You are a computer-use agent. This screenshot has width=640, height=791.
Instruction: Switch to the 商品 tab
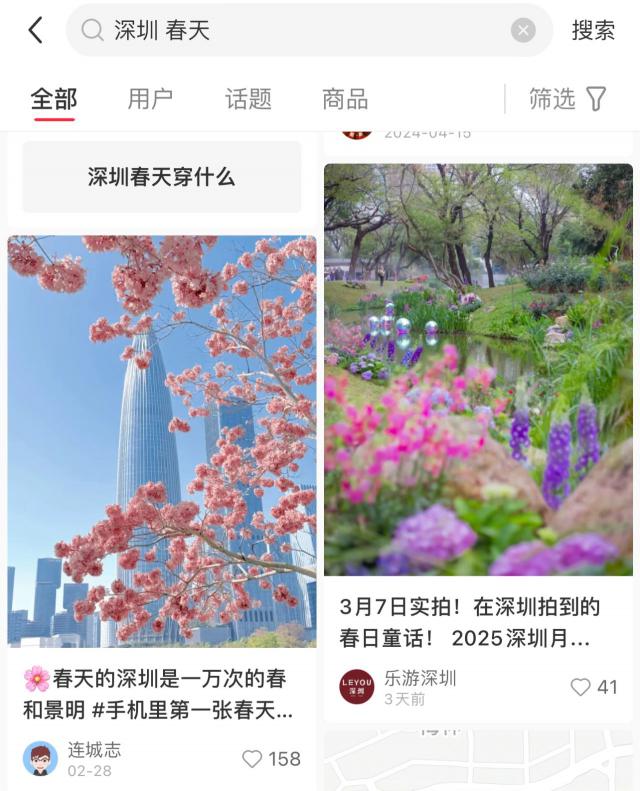coord(345,99)
